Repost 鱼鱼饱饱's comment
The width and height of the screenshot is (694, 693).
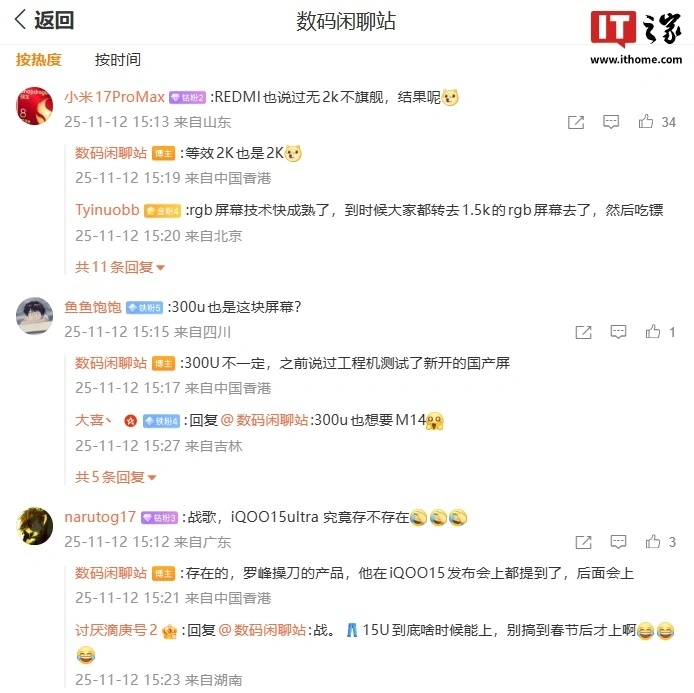(584, 332)
